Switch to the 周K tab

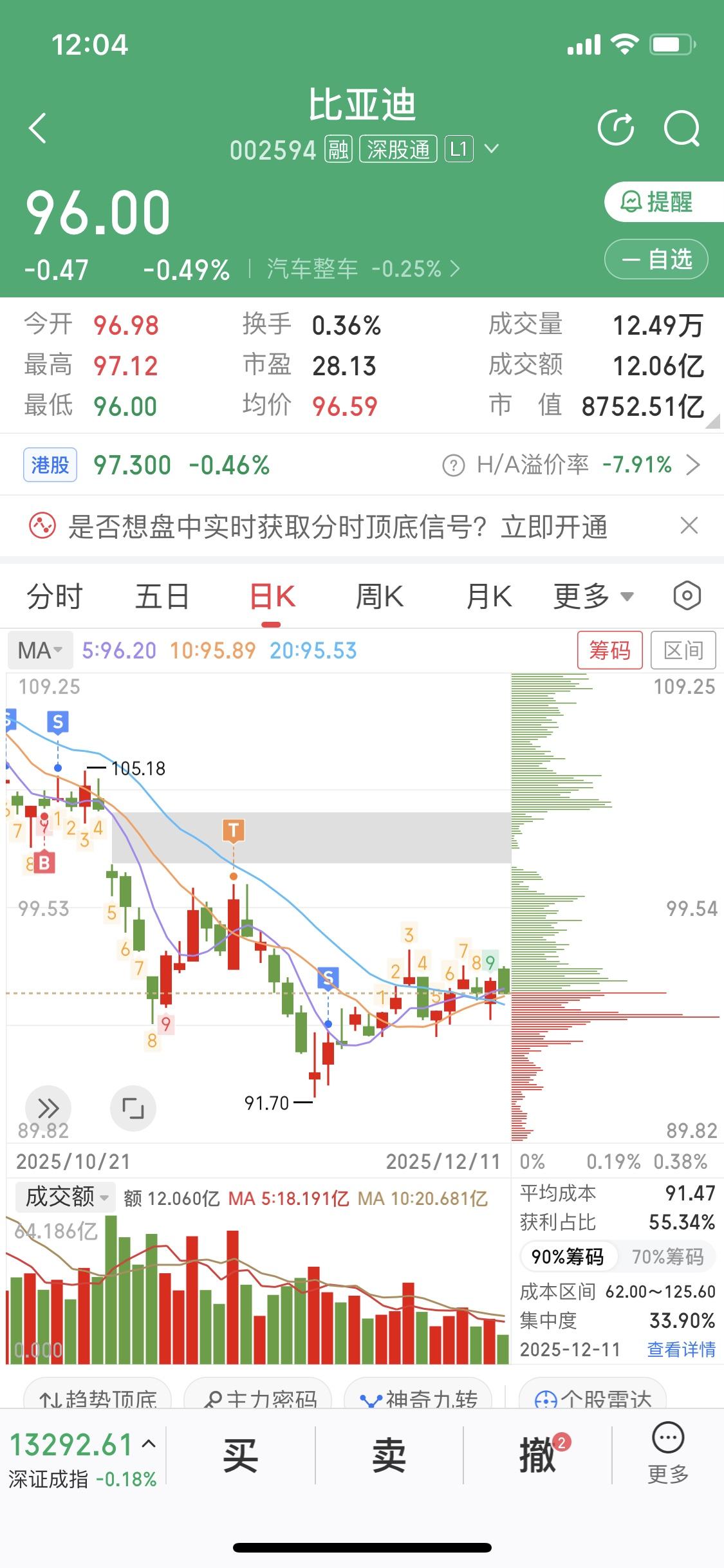point(379,596)
